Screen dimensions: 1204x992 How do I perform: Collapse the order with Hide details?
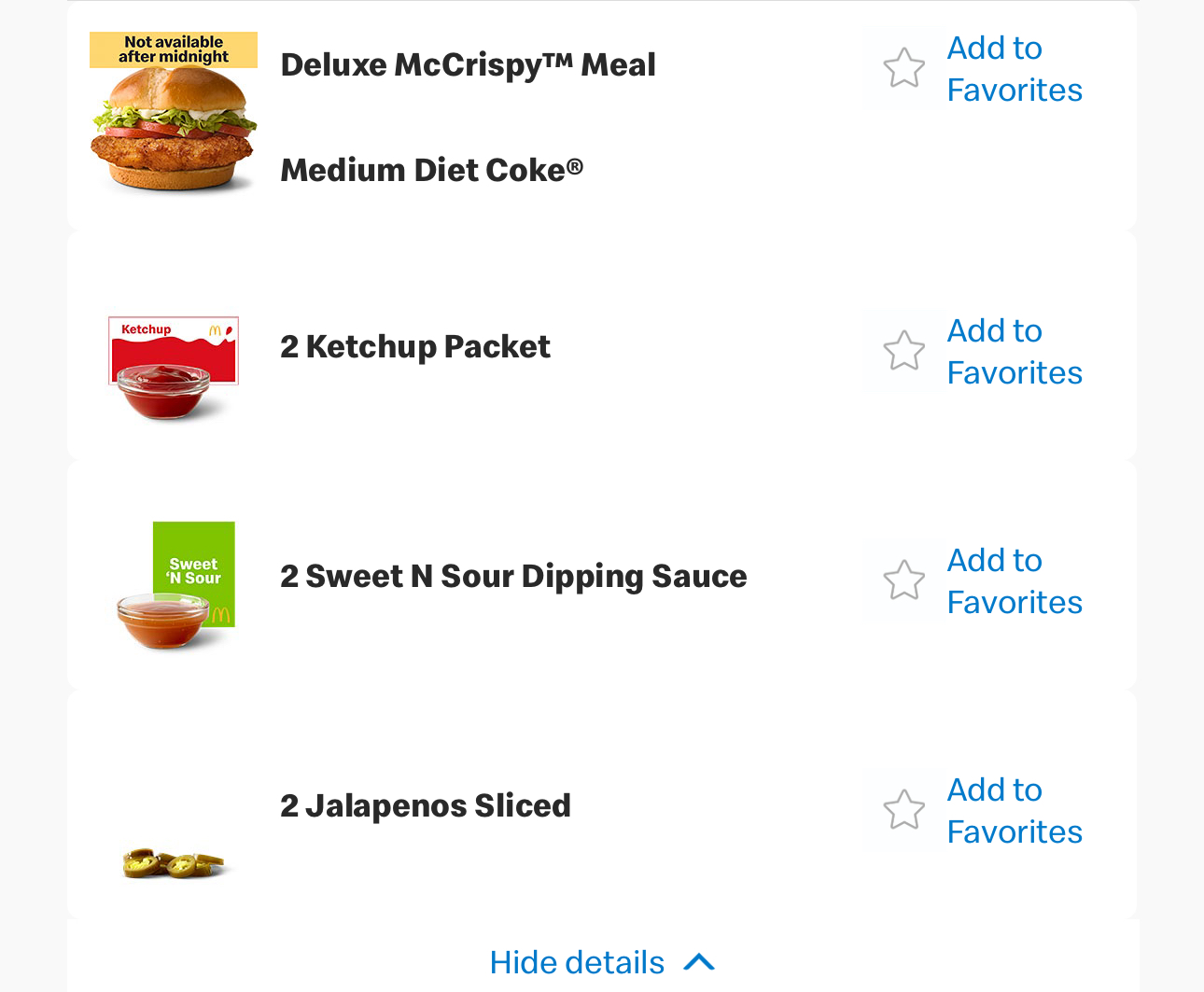pyautogui.click(x=602, y=962)
